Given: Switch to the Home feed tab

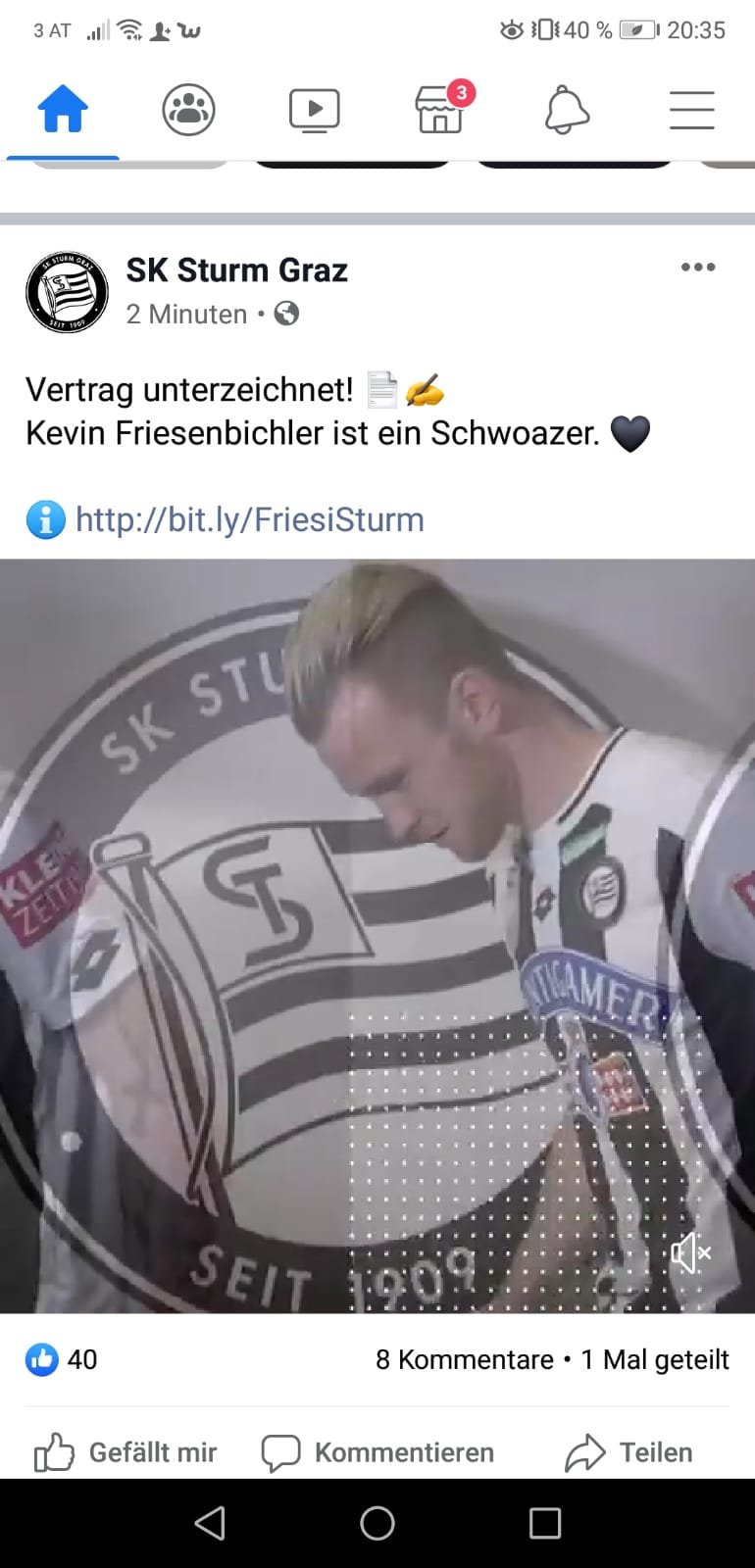Looking at the screenshot, I should tap(63, 109).
